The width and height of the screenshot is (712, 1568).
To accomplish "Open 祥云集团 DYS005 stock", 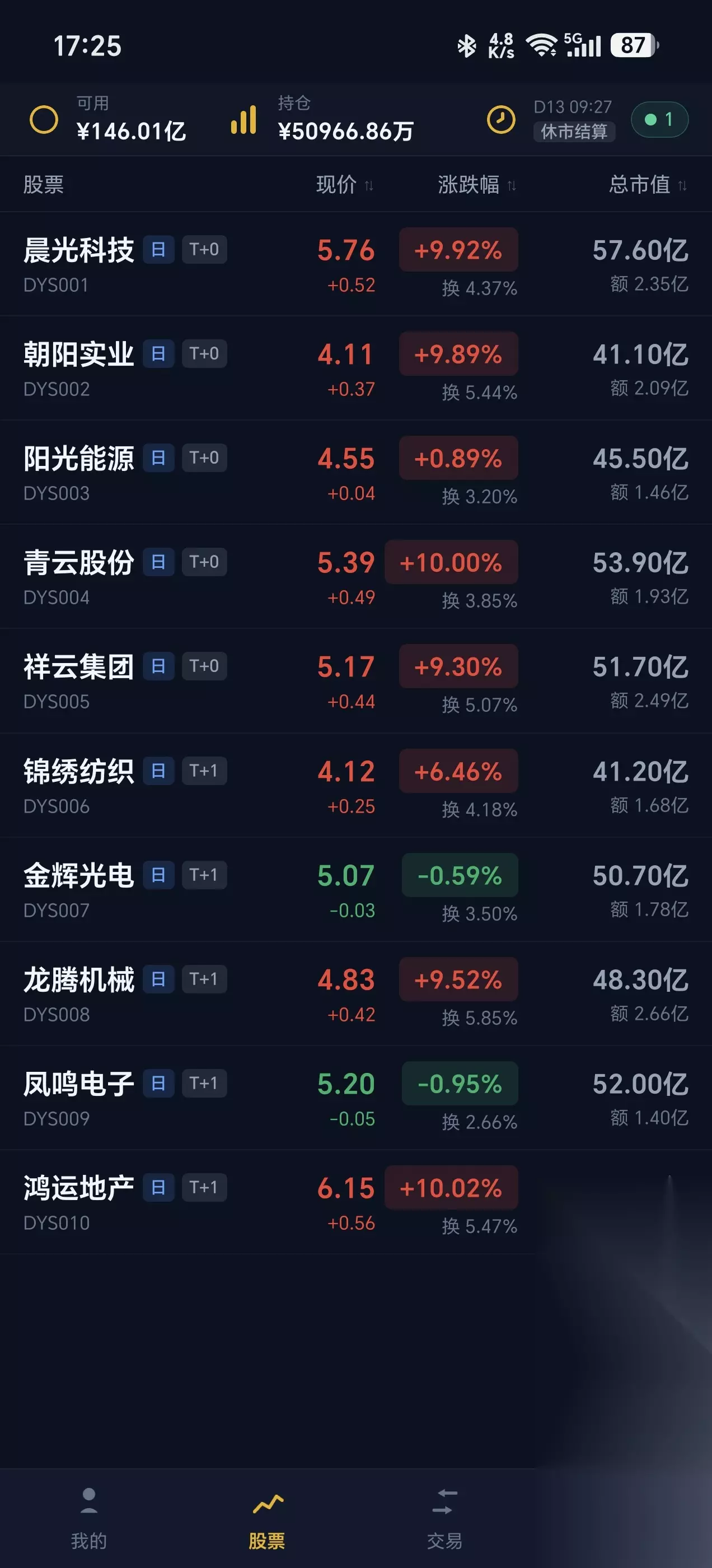I will tap(356, 680).
